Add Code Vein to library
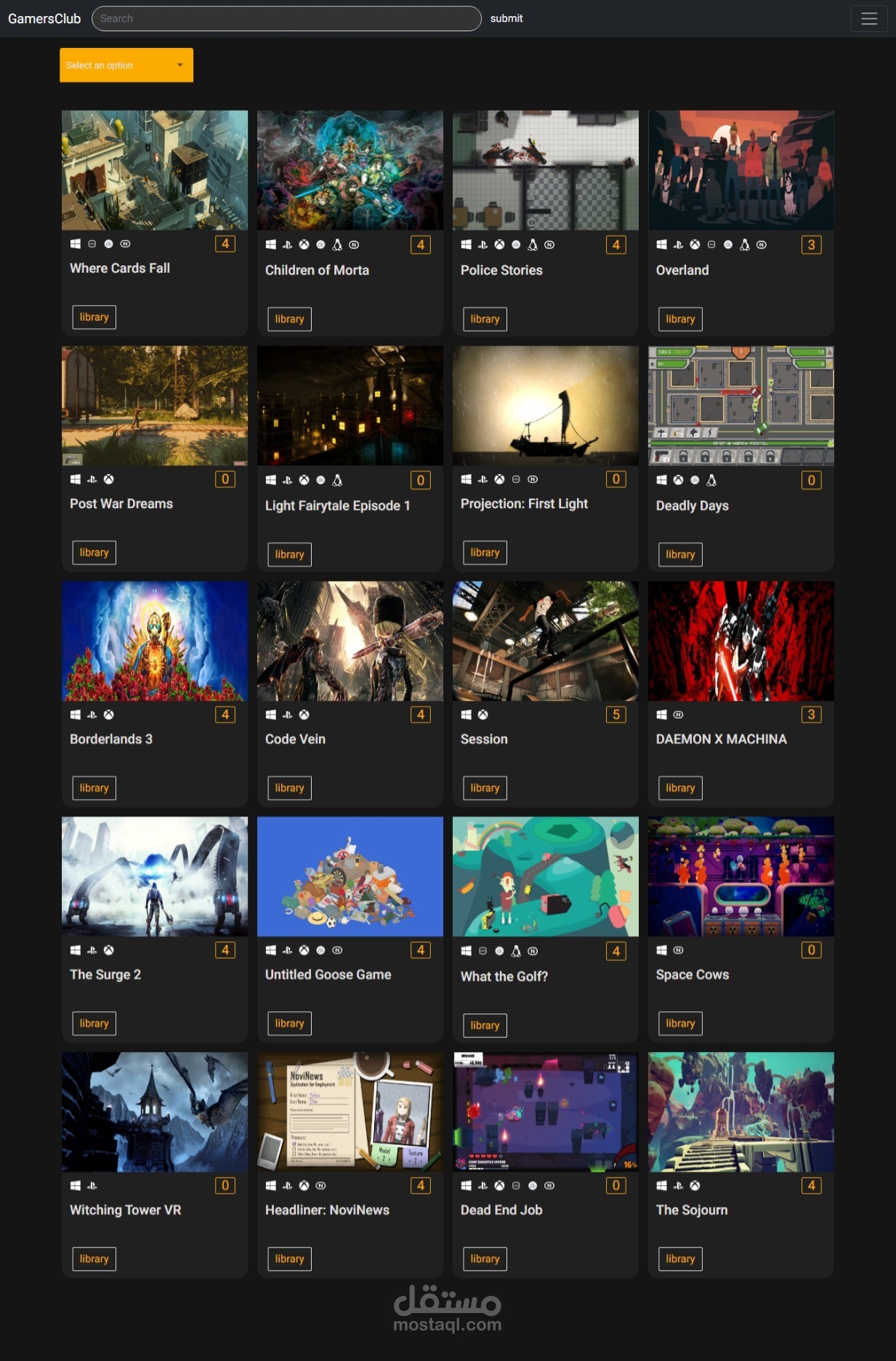896x1361 pixels. pyautogui.click(x=289, y=788)
